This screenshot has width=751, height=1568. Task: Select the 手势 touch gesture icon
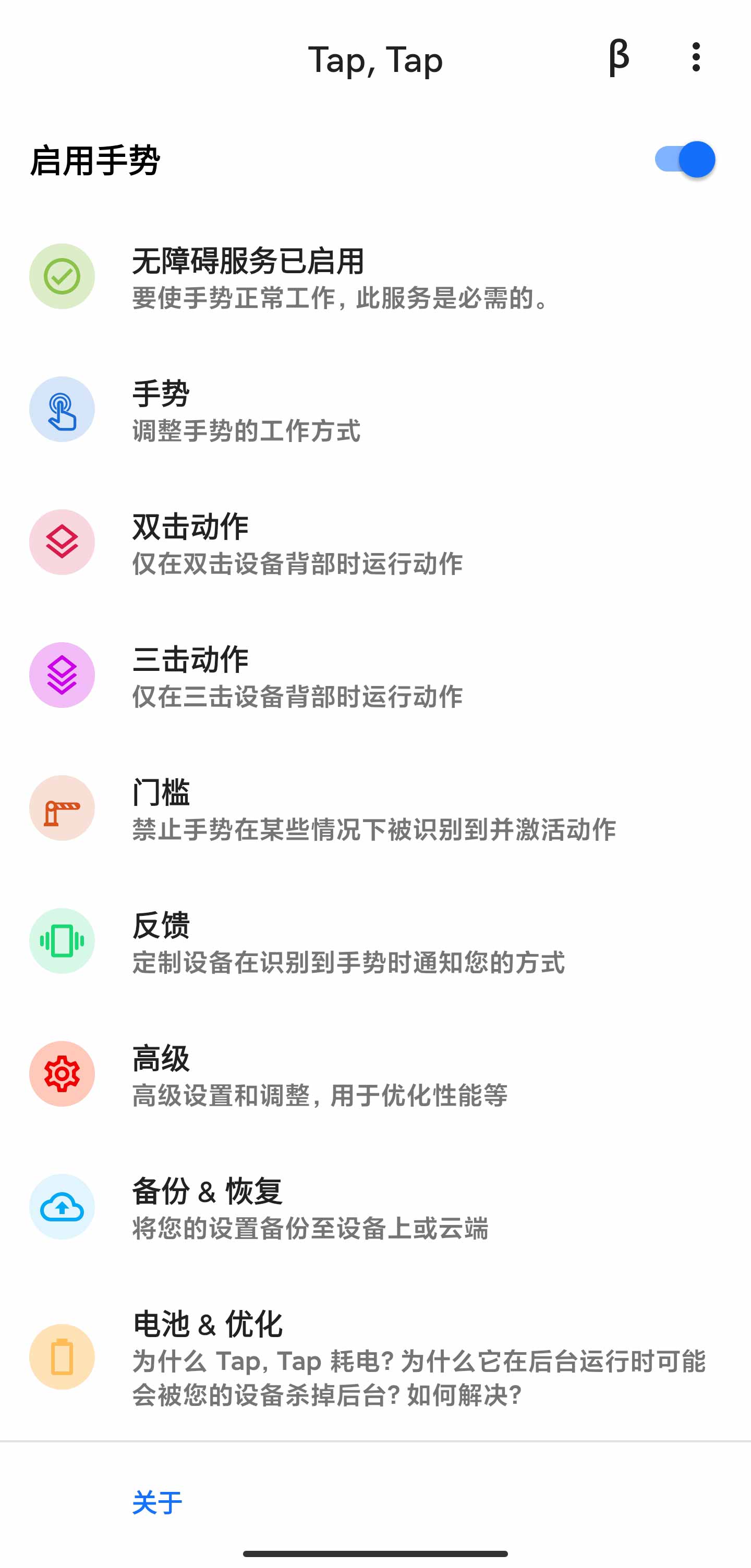click(61, 409)
